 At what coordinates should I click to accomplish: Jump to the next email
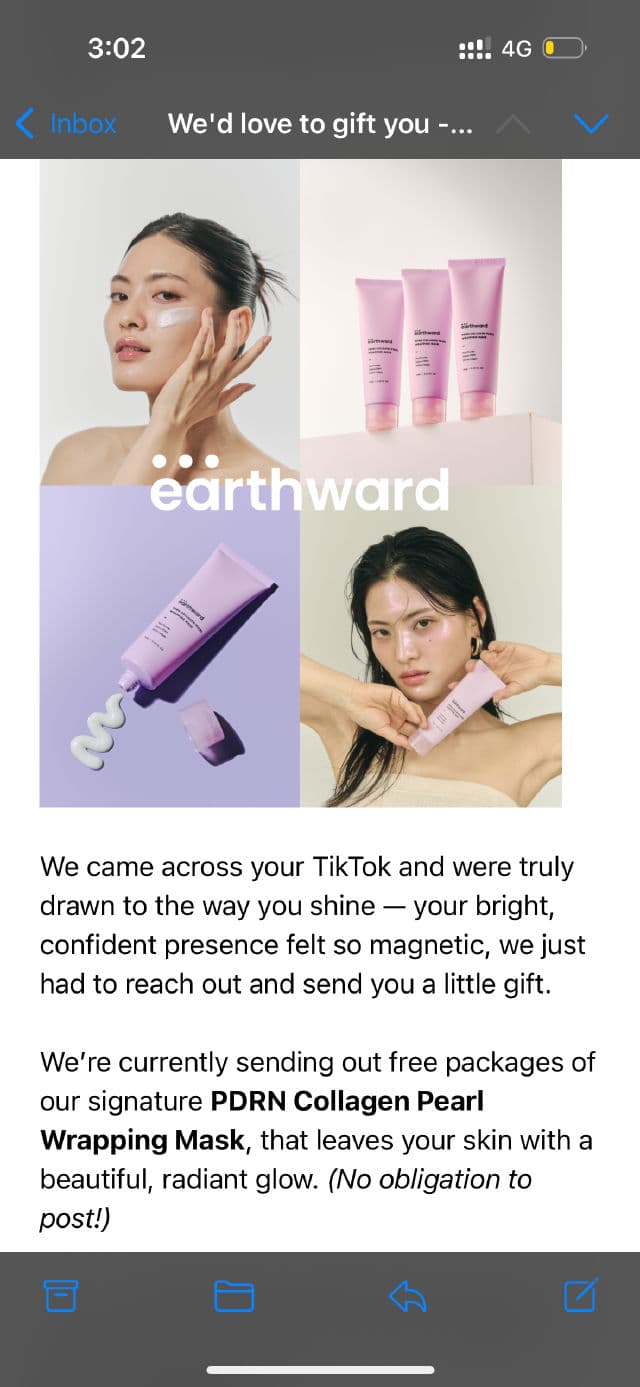tap(591, 124)
